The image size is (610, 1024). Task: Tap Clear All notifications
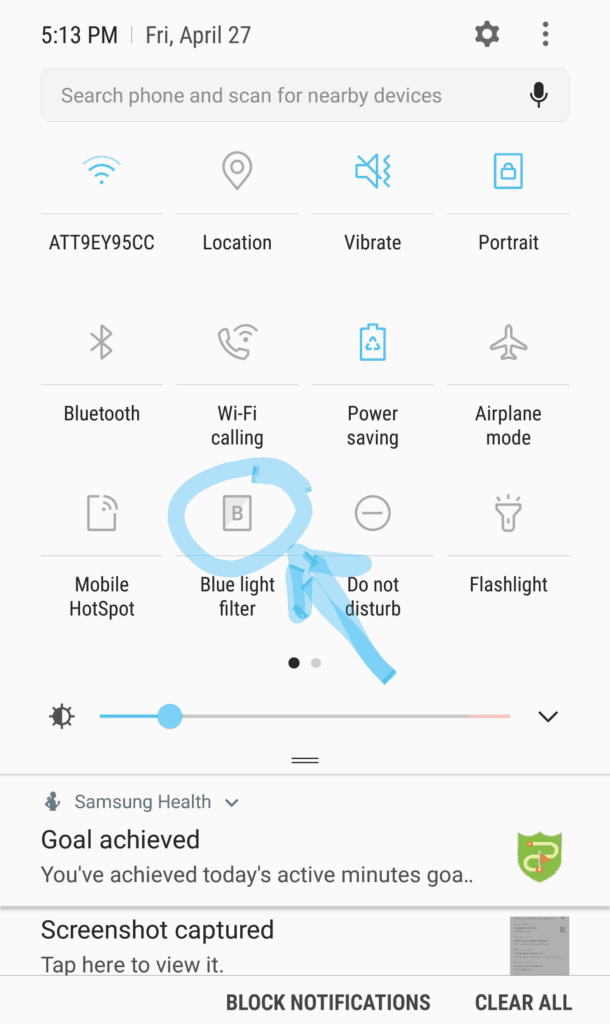pos(523,1002)
